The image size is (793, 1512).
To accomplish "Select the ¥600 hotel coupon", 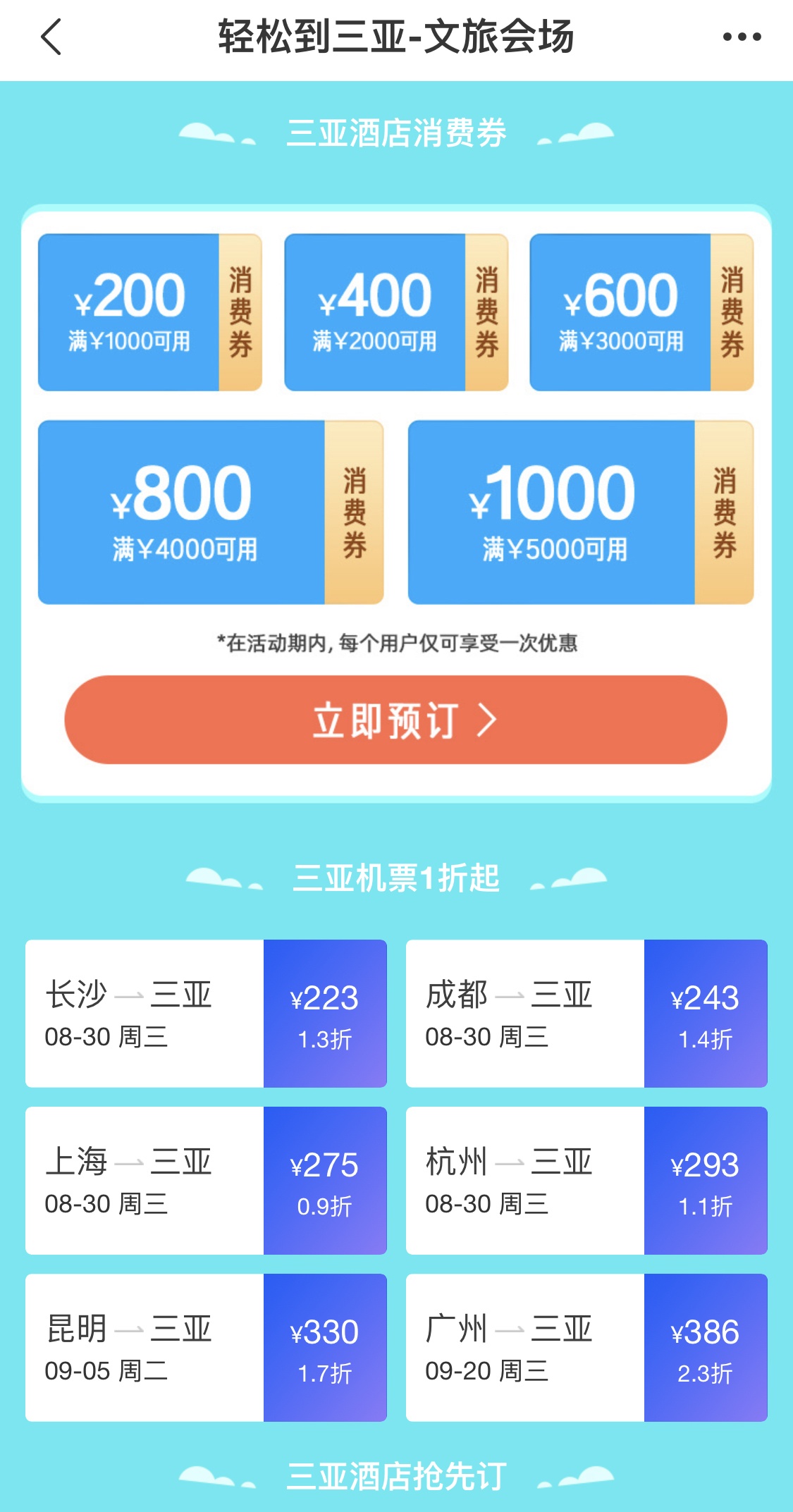I will [x=641, y=312].
